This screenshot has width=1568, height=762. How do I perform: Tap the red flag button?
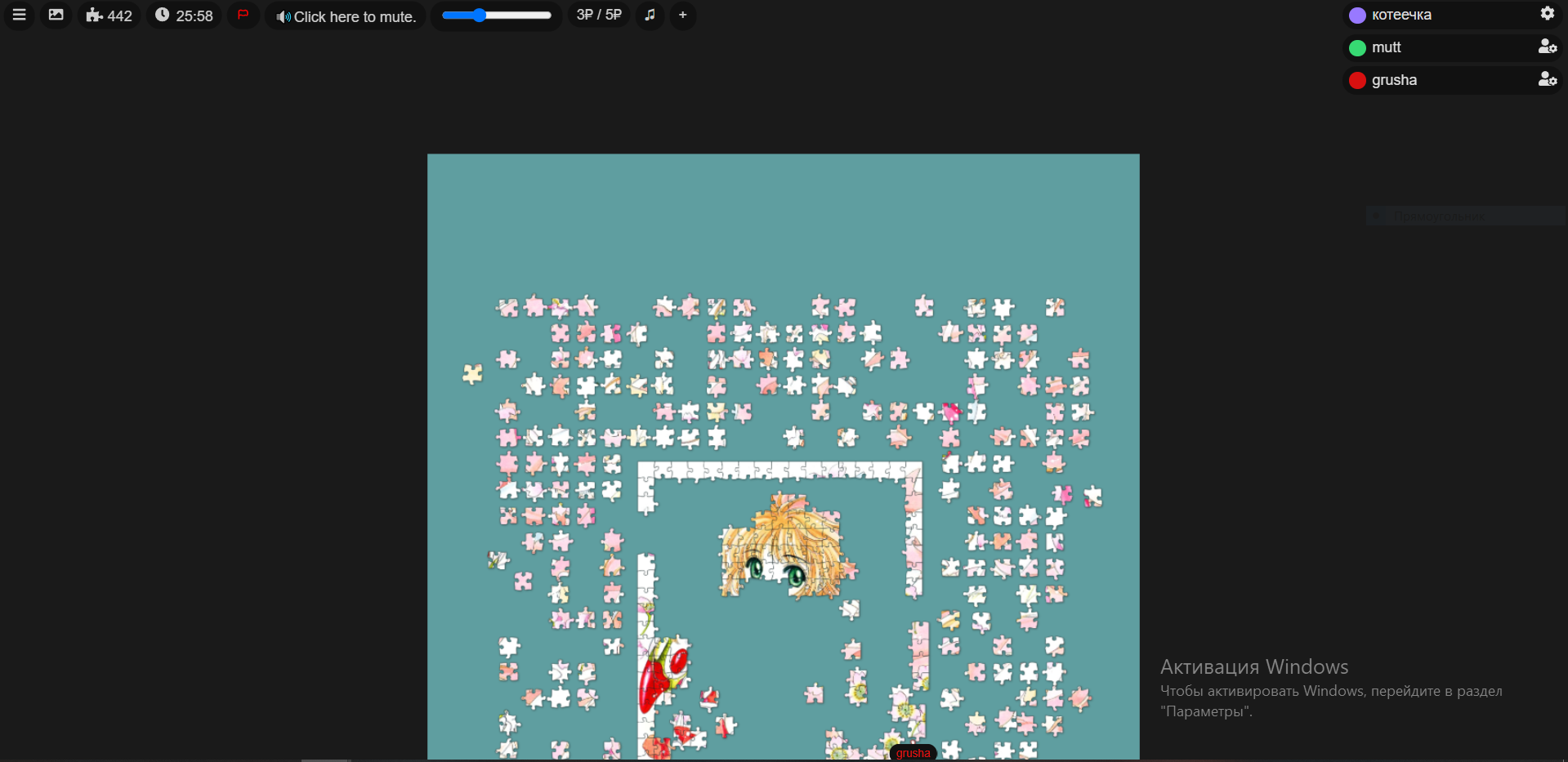click(x=243, y=15)
